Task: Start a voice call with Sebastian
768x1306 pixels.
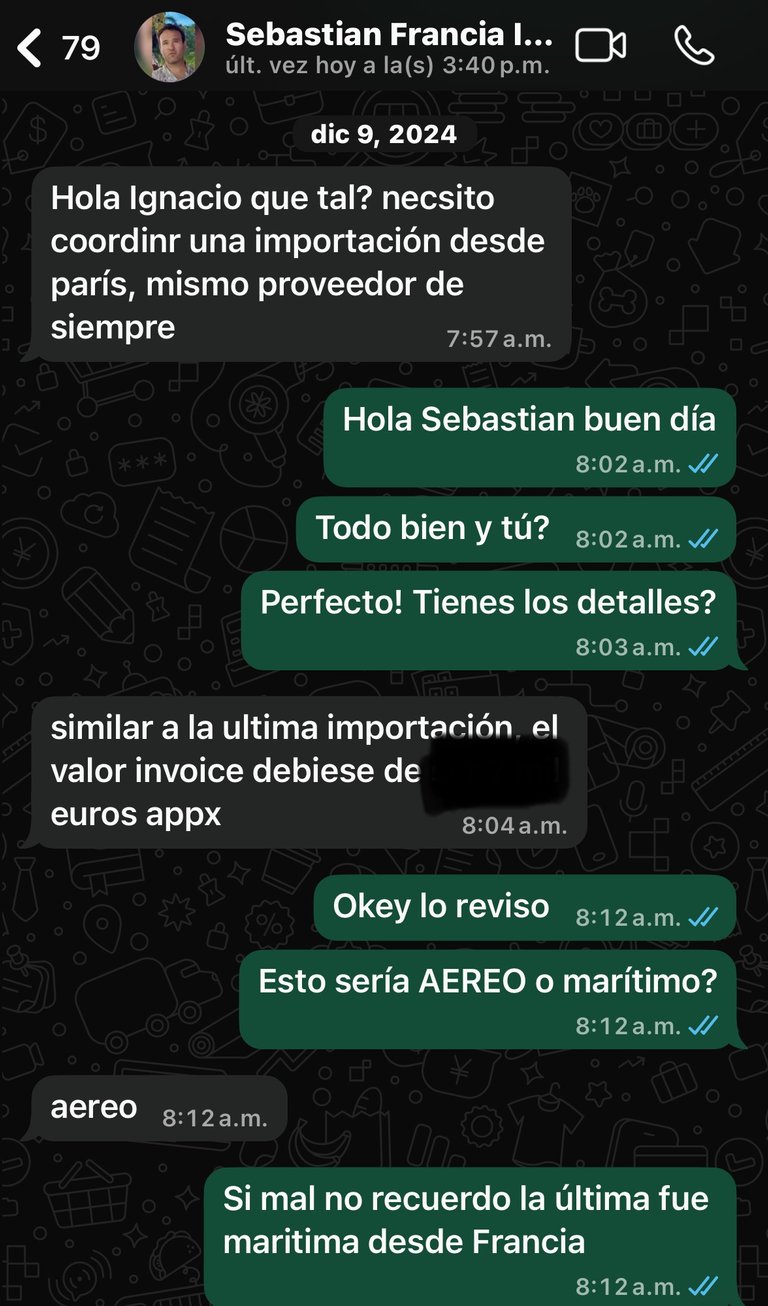Action: click(694, 46)
